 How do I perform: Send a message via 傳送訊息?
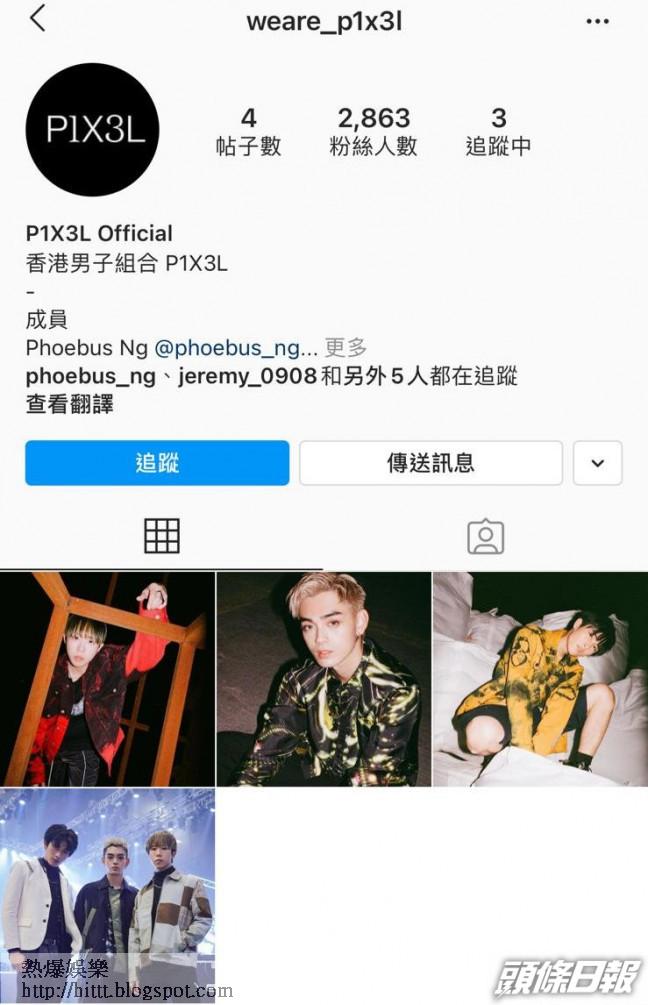[431, 463]
